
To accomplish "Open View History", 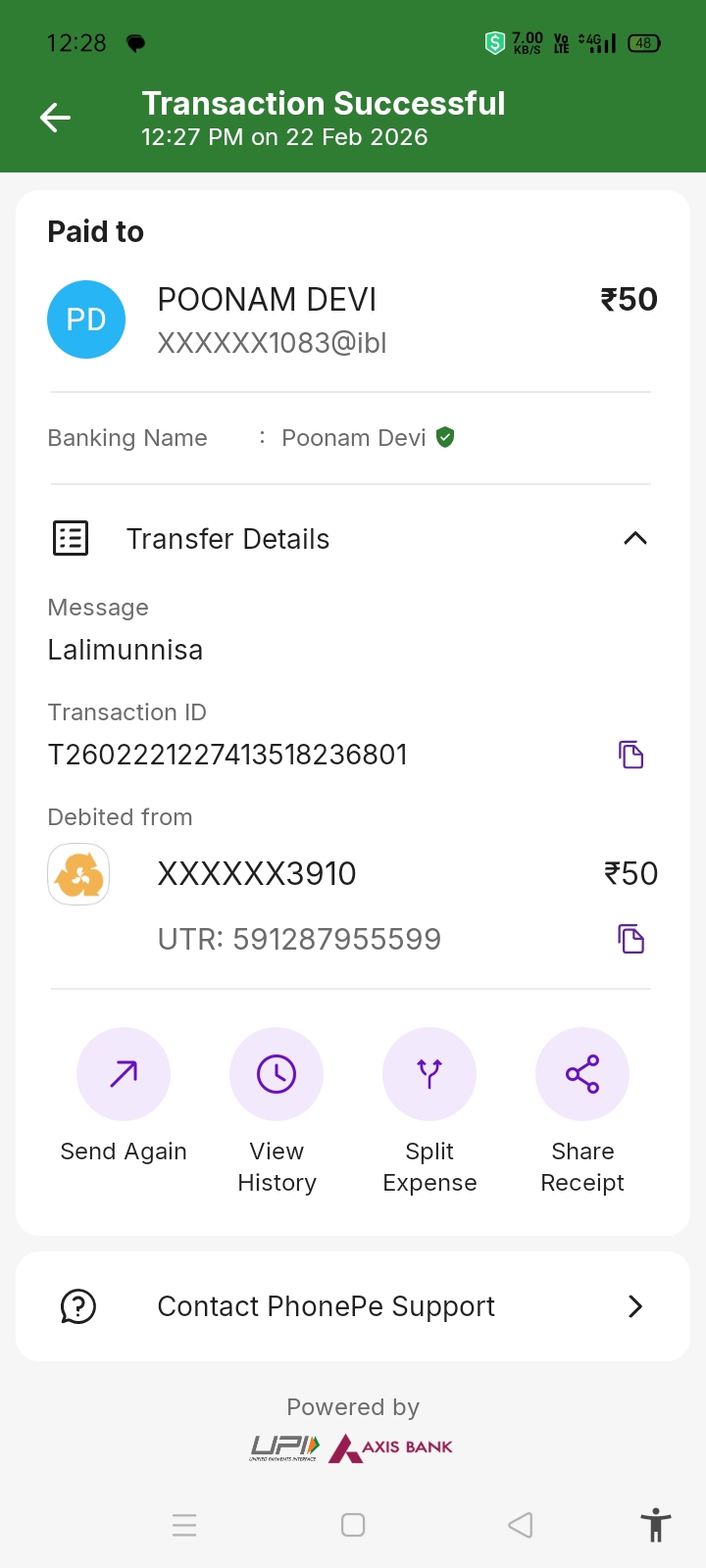I will (277, 1074).
